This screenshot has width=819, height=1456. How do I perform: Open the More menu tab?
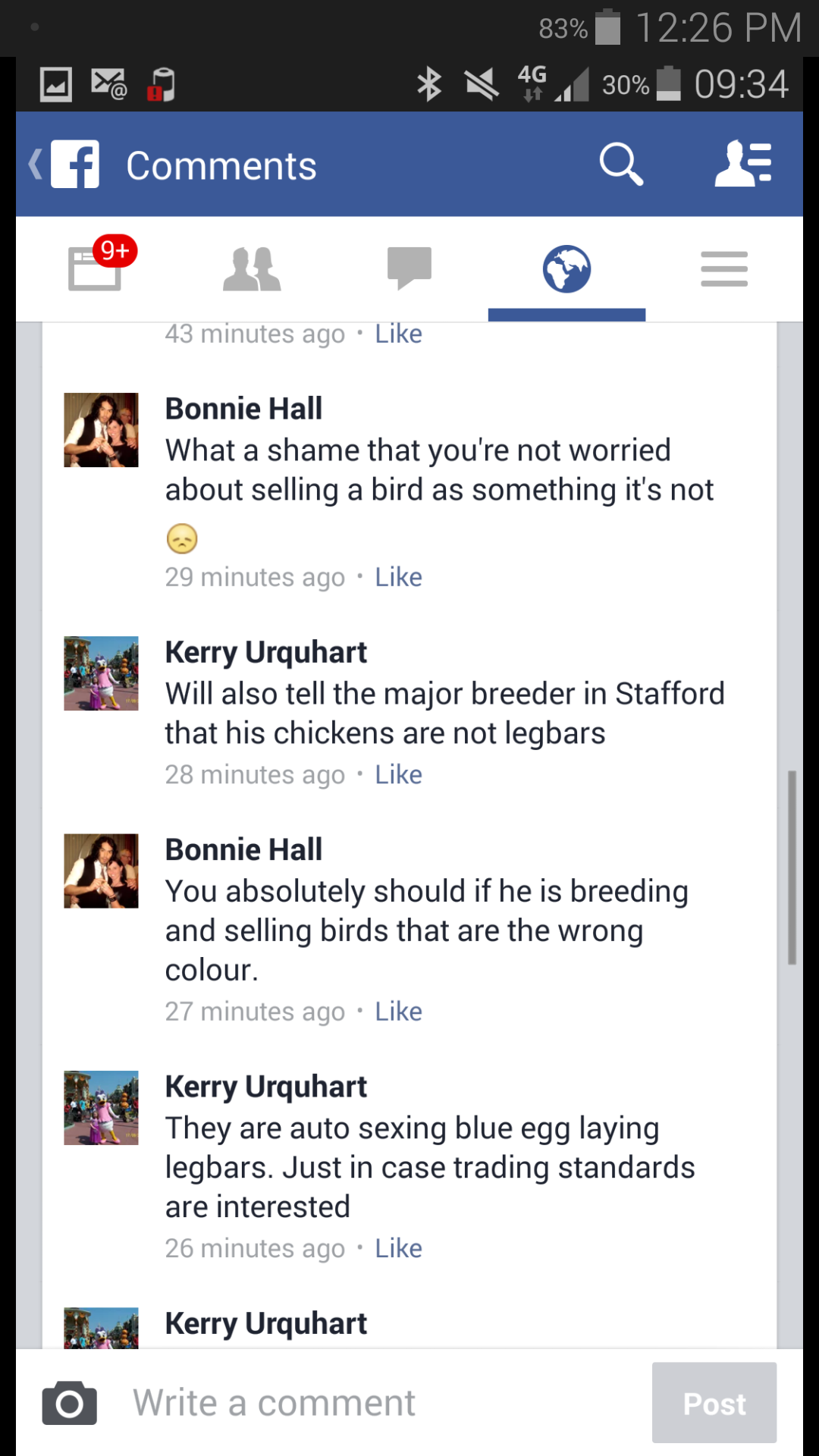point(723,268)
